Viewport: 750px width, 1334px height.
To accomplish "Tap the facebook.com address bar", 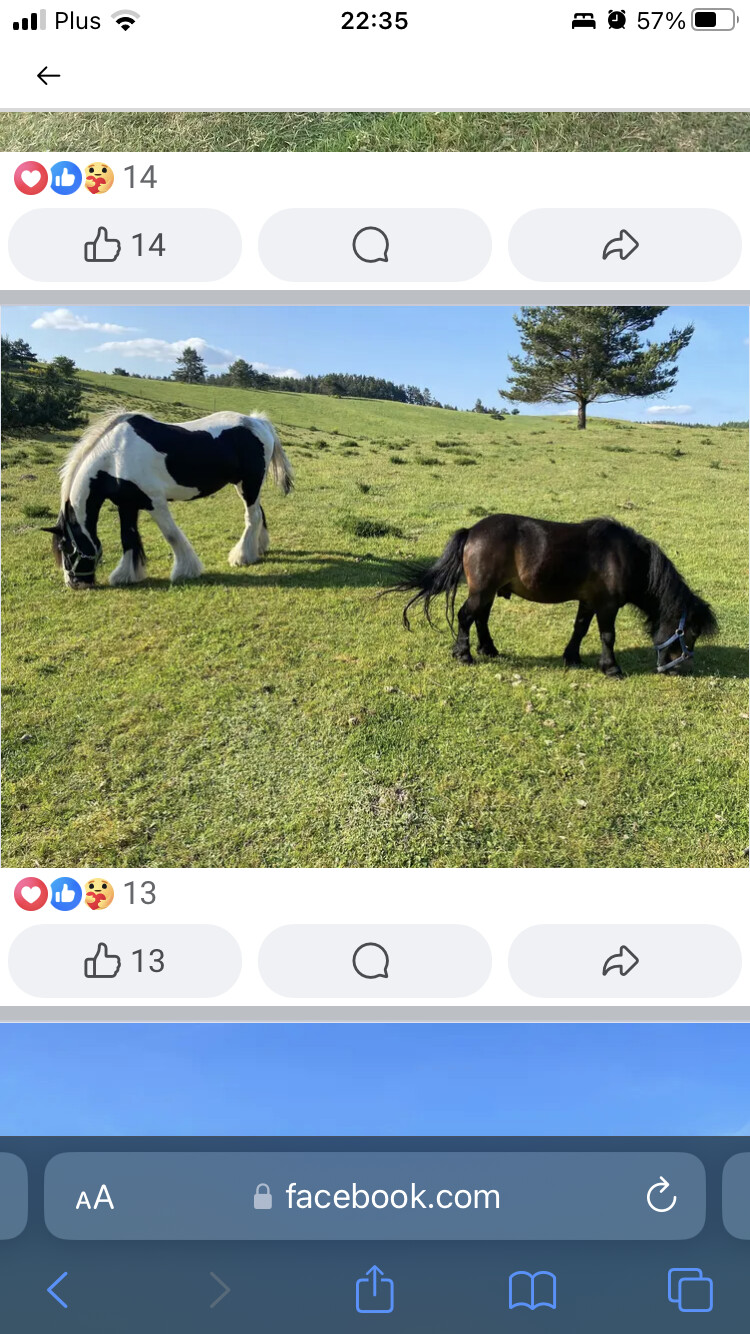I will click(390, 1197).
